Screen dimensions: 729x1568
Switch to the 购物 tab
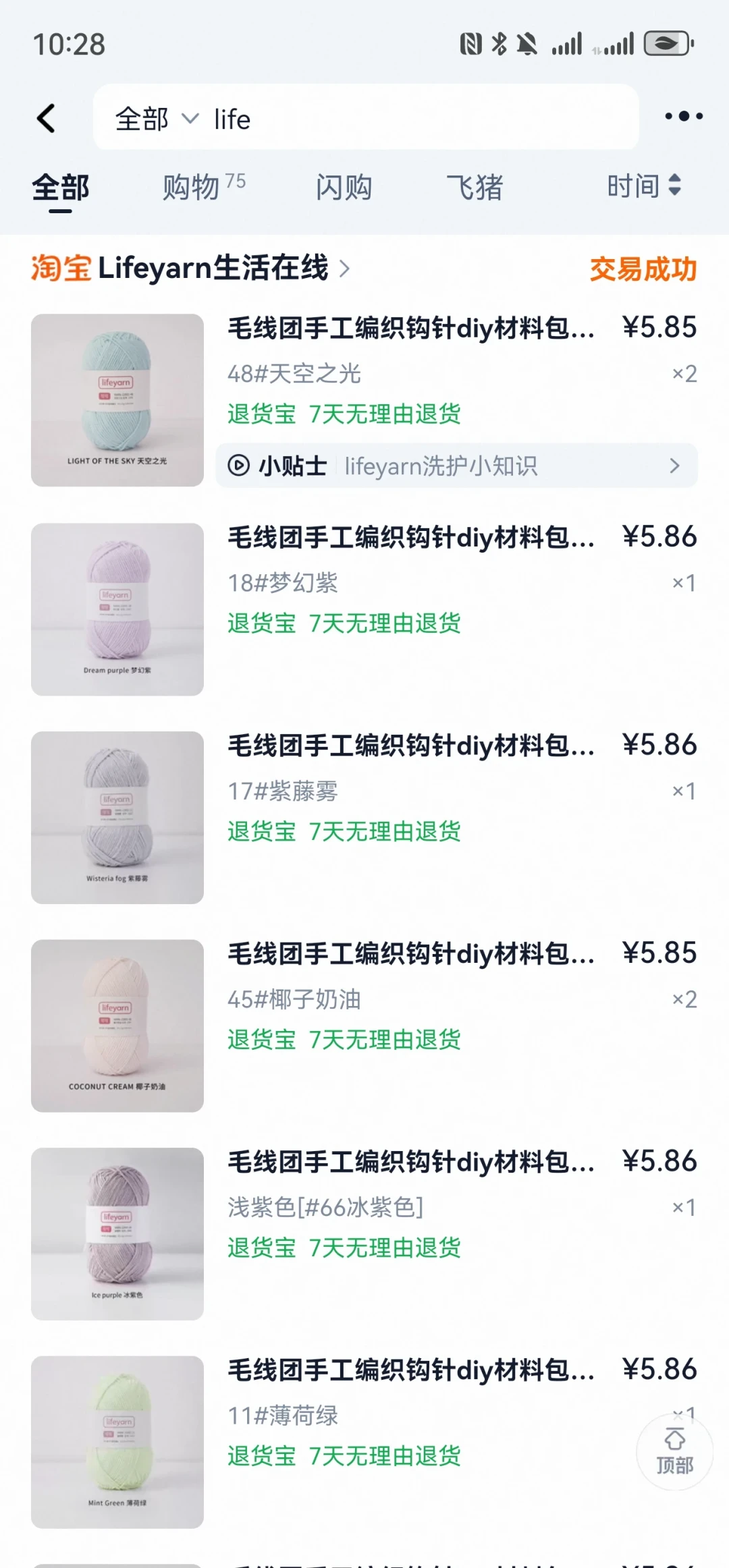click(204, 187)
